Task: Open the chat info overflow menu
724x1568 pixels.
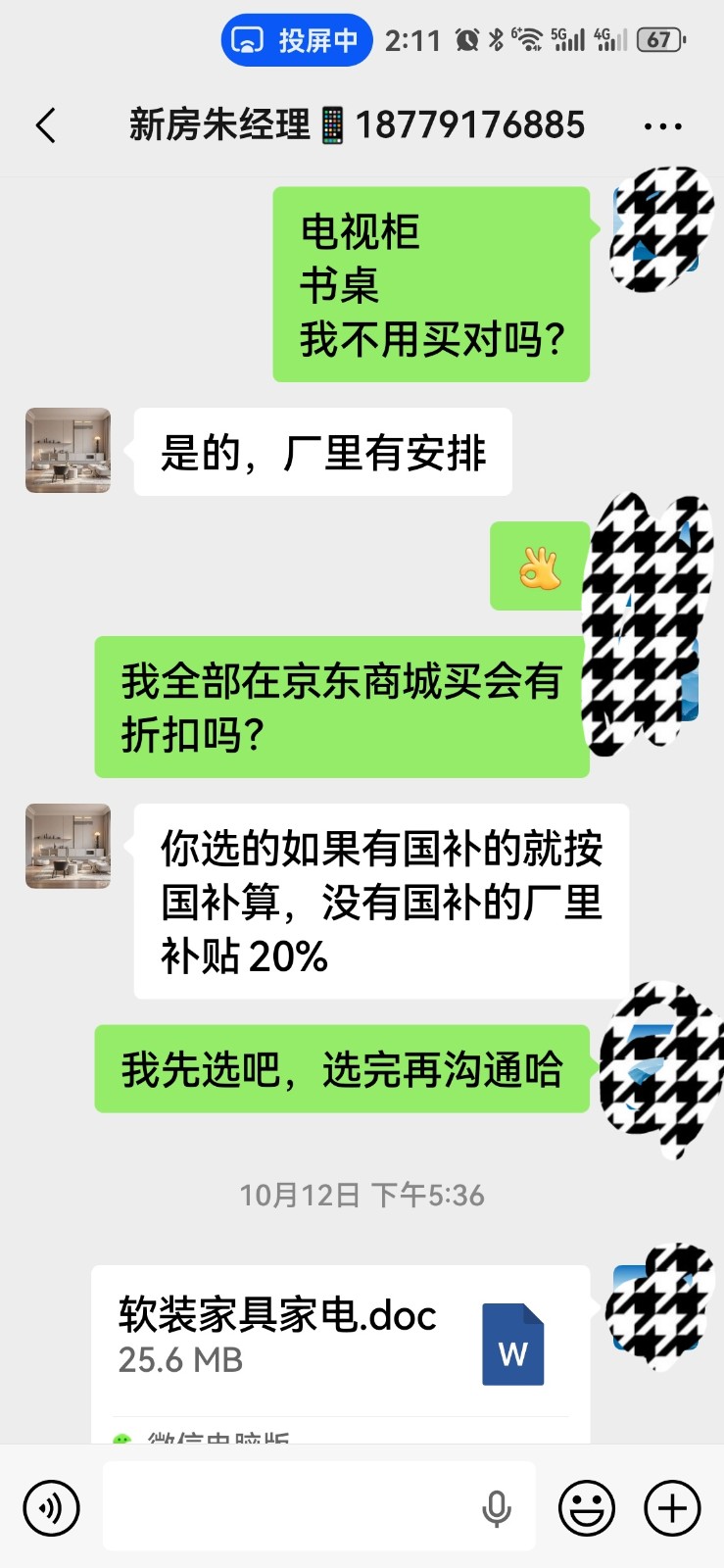Action: tap(662, 126)
